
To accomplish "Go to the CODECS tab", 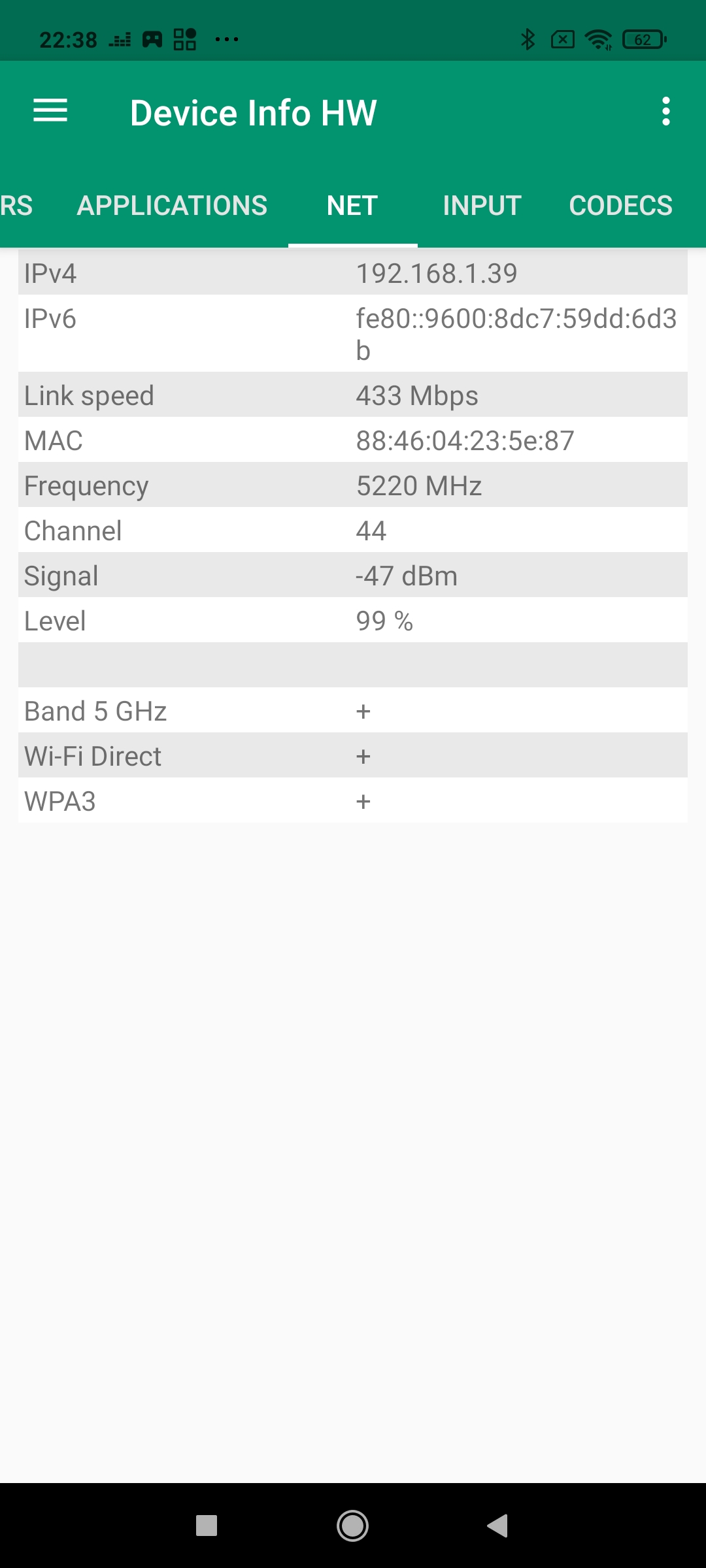I will tap(620, 206).
